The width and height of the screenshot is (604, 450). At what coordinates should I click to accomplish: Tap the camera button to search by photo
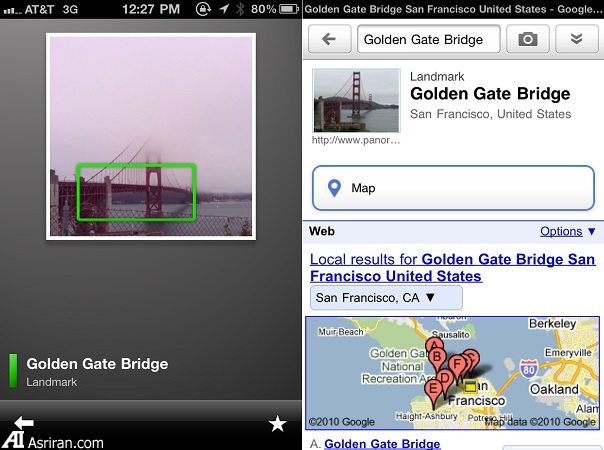coord(527,40)
